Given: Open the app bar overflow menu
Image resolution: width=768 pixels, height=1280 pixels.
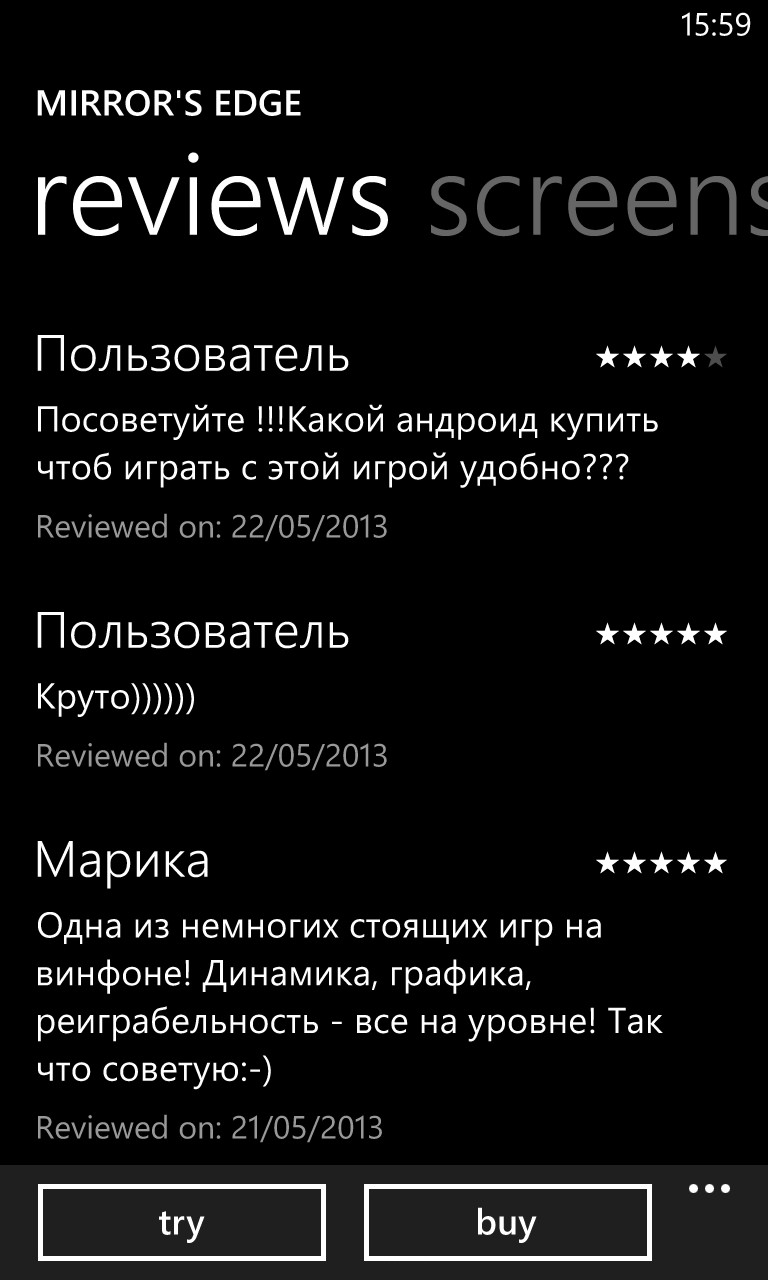Looking at the screenshot, I should (710, 1189).
